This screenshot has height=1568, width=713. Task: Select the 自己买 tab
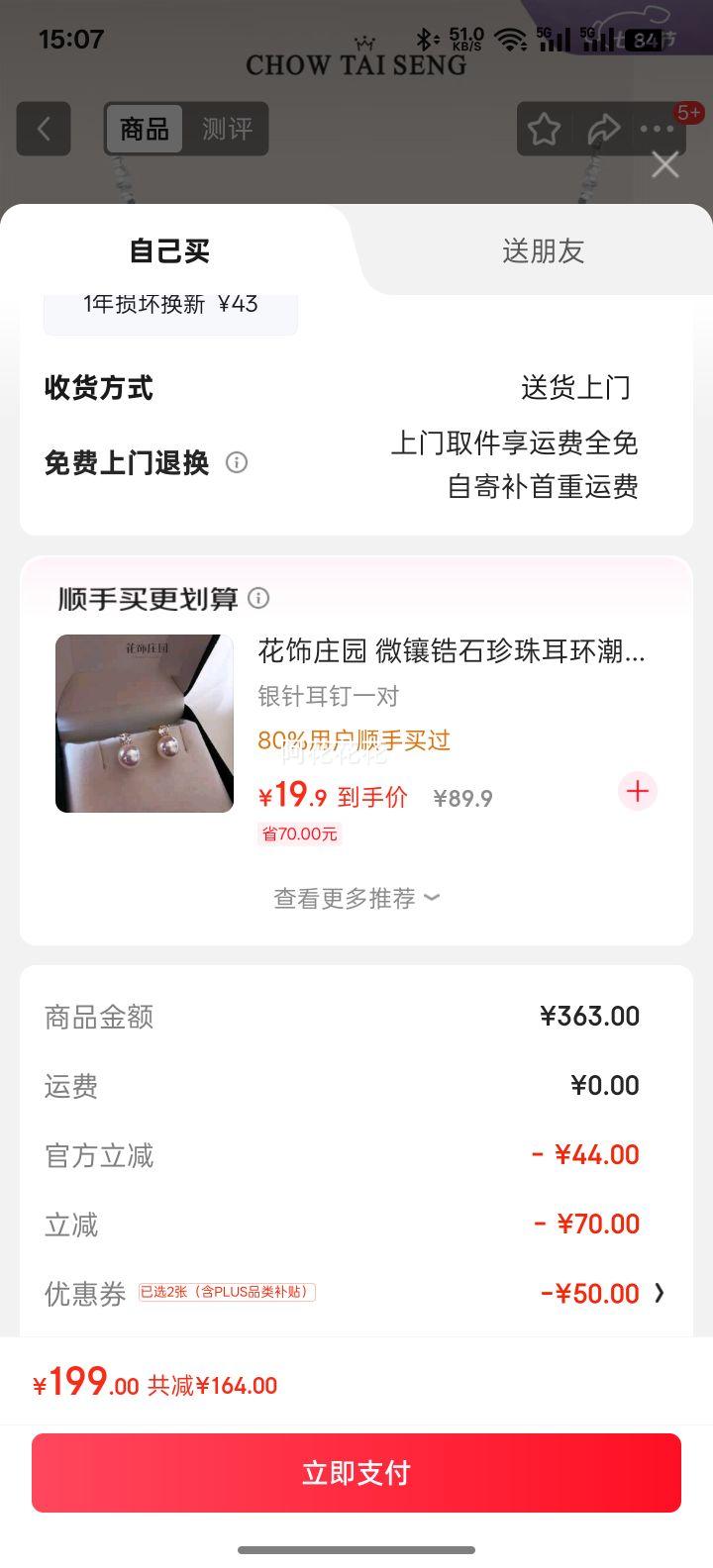coord(169,251)
